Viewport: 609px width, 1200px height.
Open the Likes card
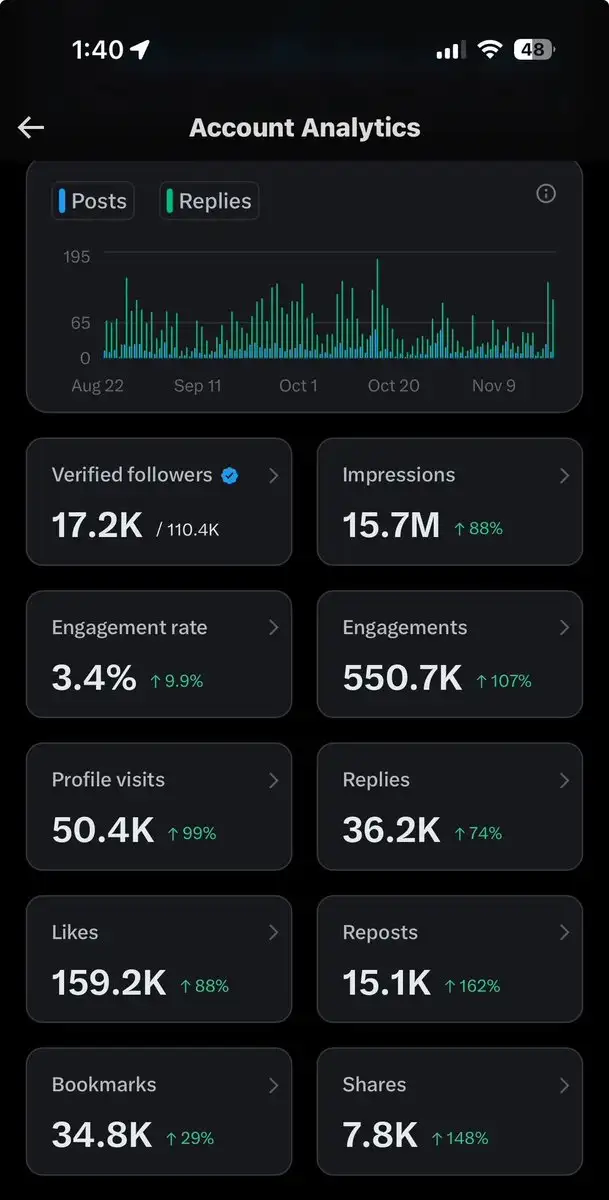[x=159, y=959]
